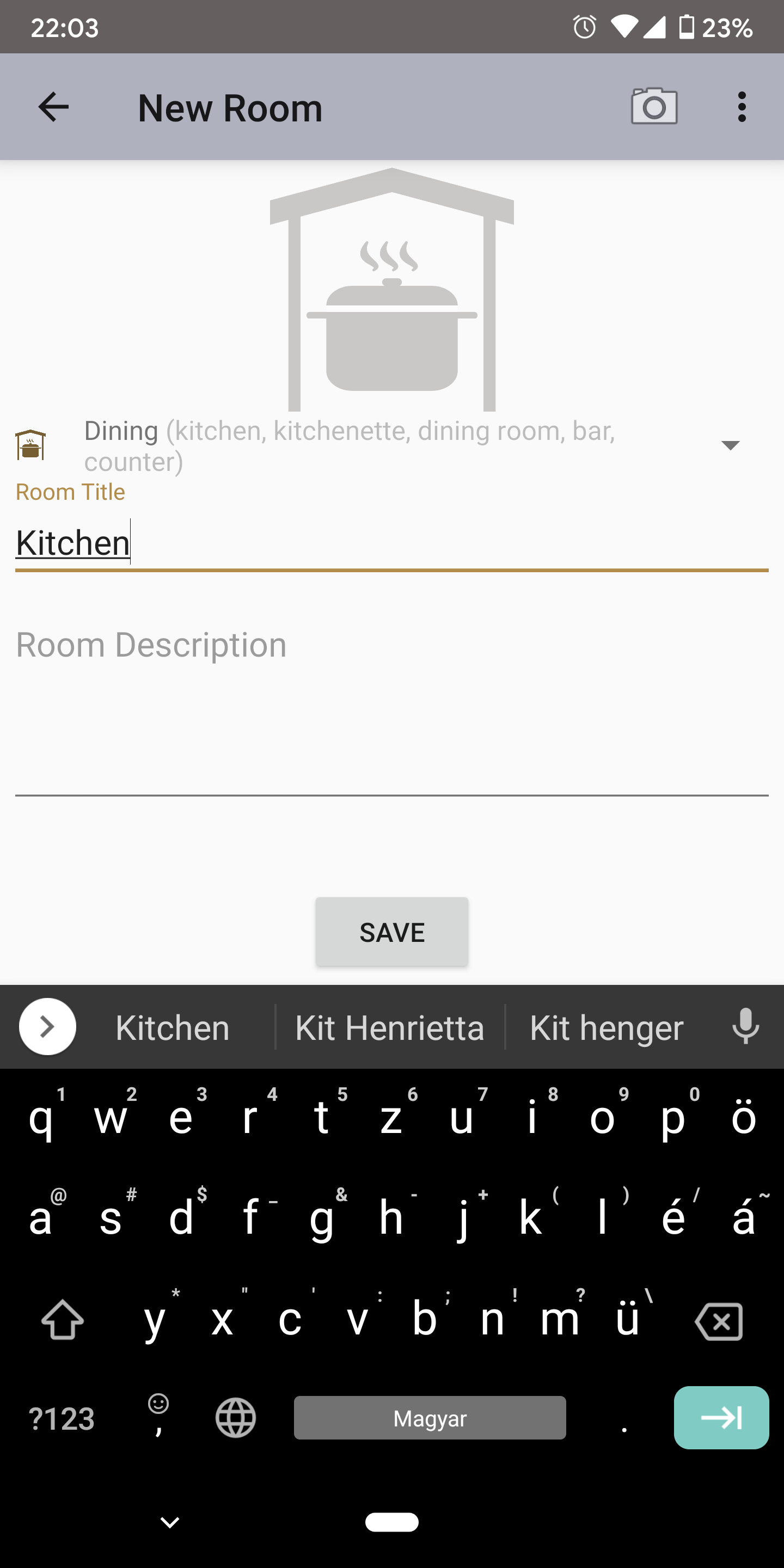Open the camera to add room photo
This screenshot has width=784, height=1568.
[654, 107]
